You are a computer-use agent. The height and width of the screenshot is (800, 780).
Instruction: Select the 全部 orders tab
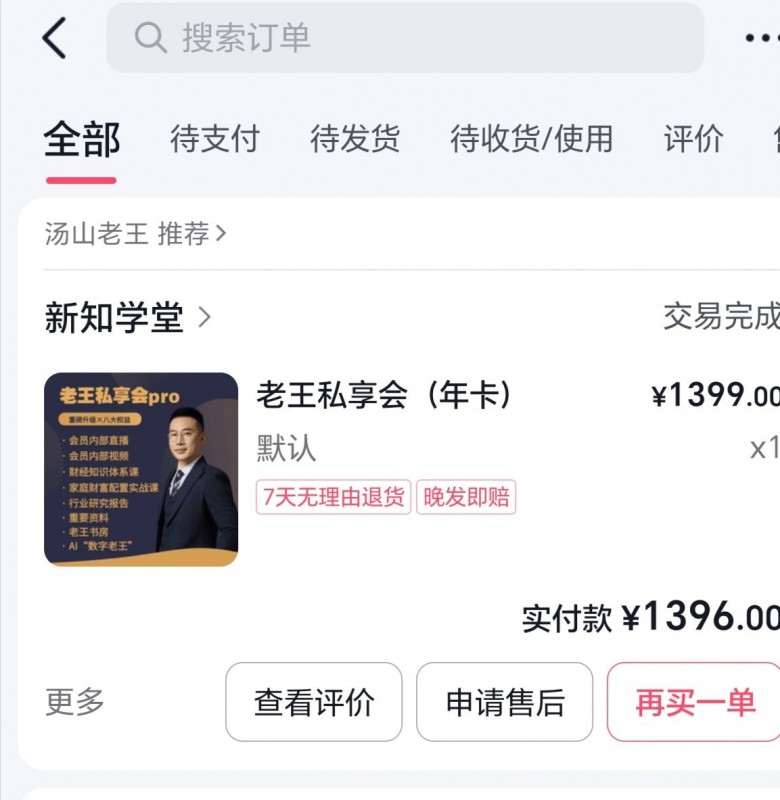coord(81,140)
